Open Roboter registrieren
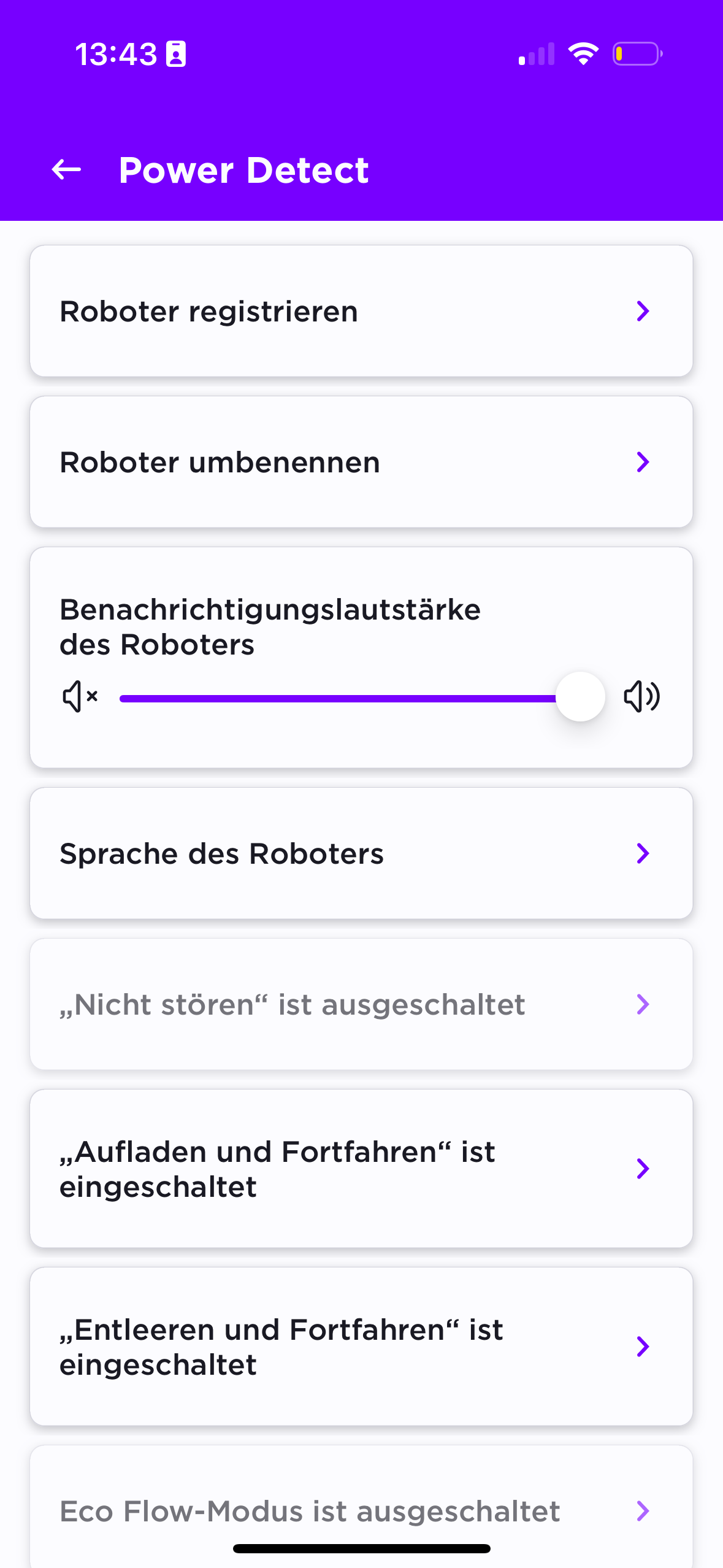Screen dimensions: 723x1568 point(361,311)
